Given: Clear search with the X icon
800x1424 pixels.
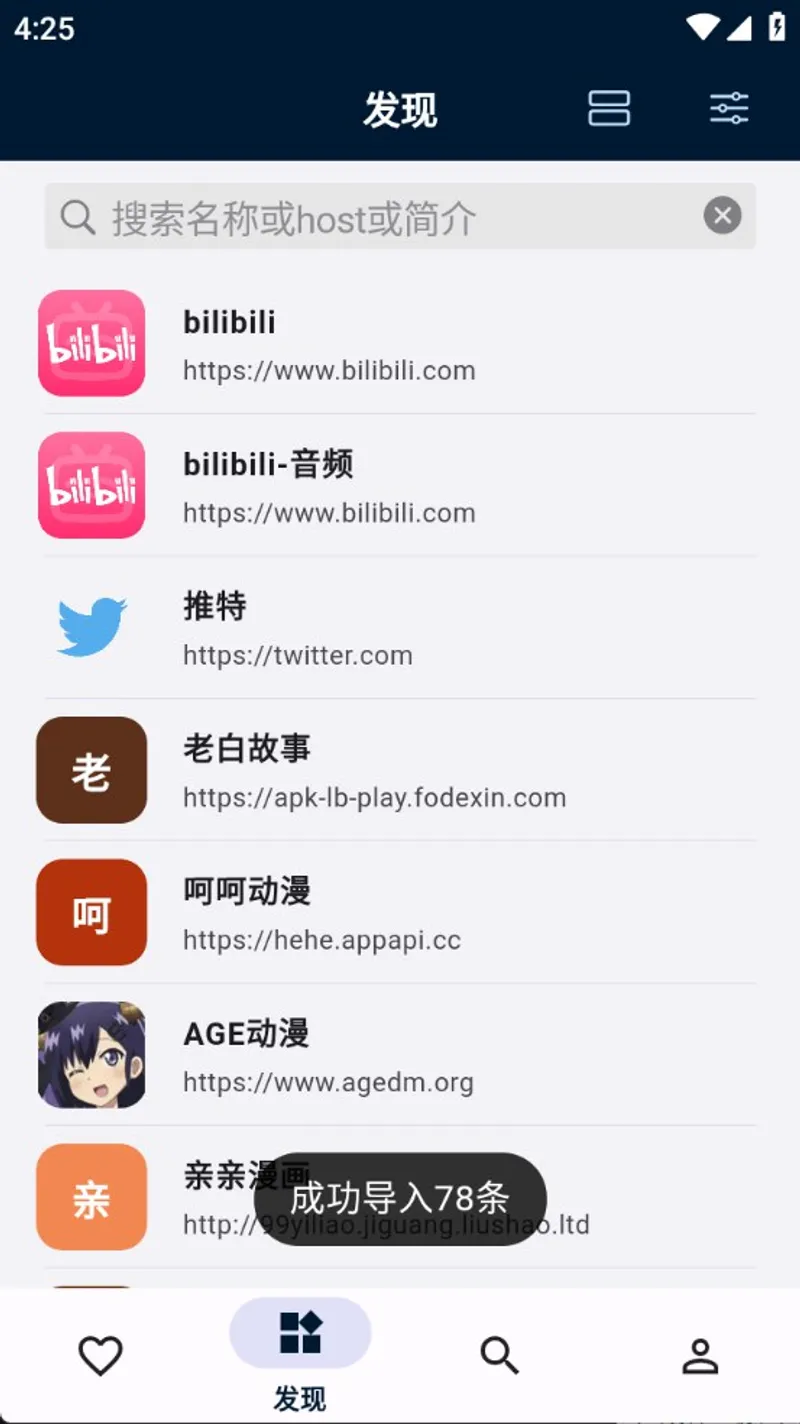Looking at the screenshot, I should point(722,216).
